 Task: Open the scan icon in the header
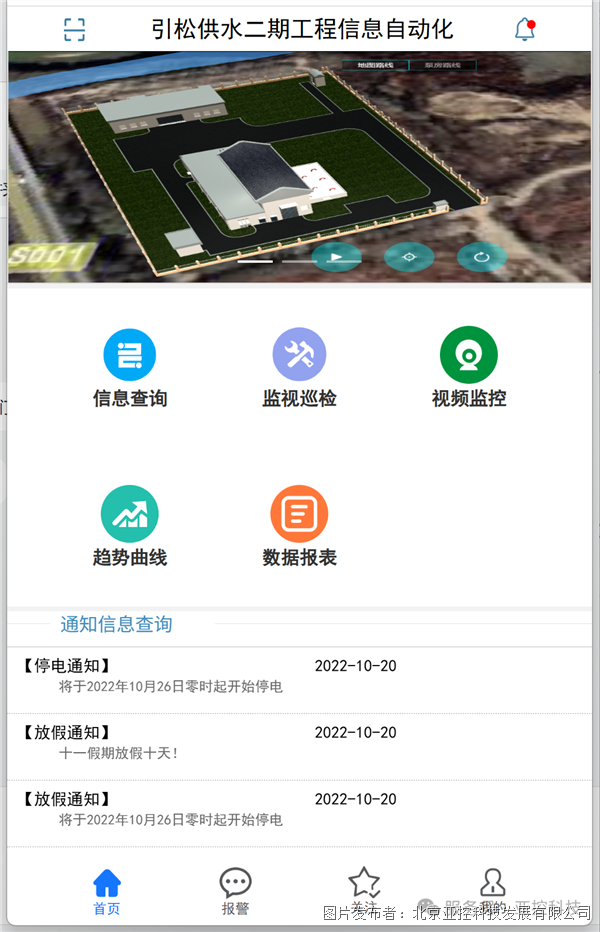click(74, 29)
